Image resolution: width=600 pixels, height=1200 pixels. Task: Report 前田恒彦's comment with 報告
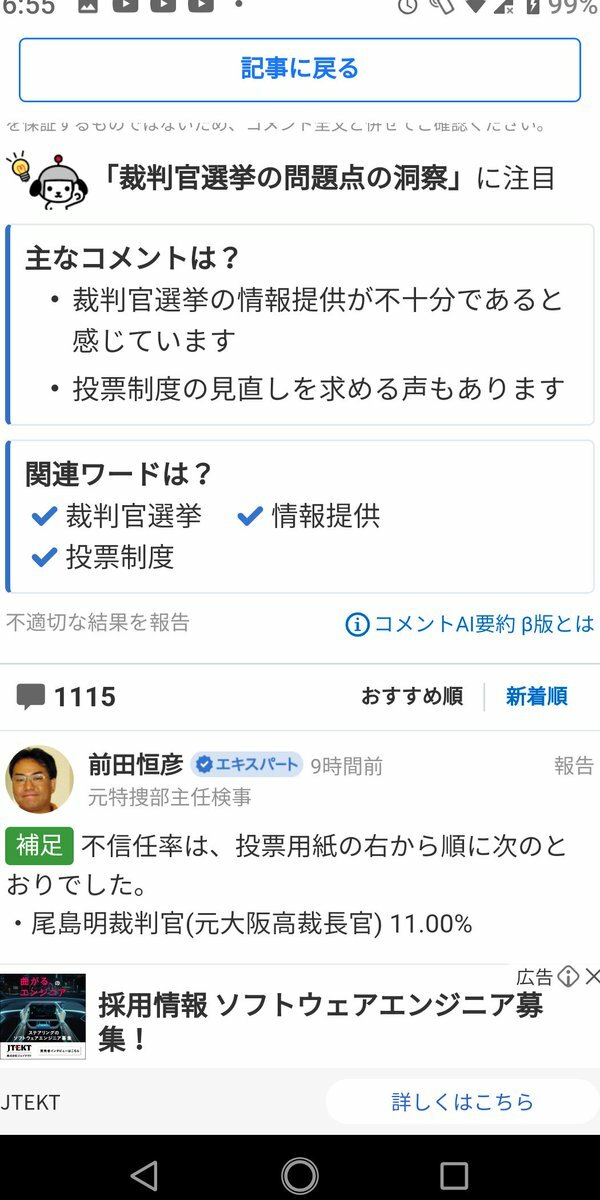coord(574,766)
